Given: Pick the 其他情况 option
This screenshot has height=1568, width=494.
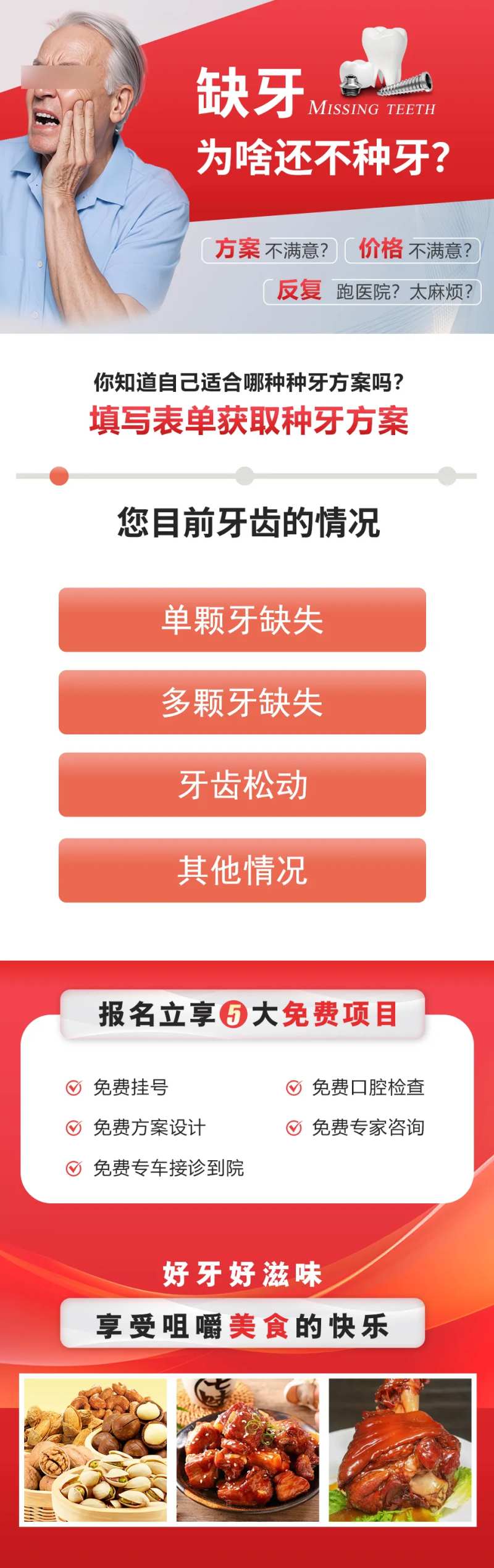Looking at the screenshot, I should tap(242, 870).
